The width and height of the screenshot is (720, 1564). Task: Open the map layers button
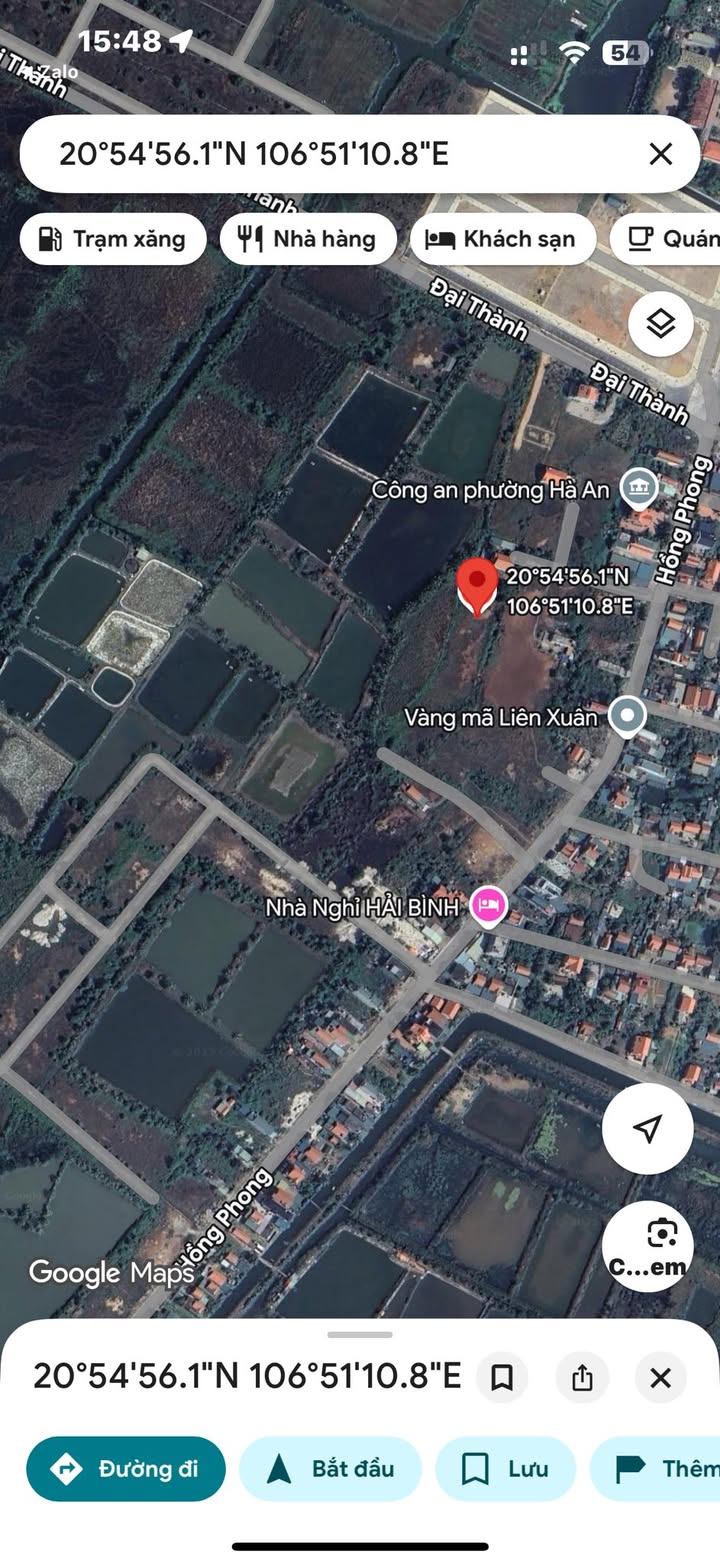tap(660, 324)
